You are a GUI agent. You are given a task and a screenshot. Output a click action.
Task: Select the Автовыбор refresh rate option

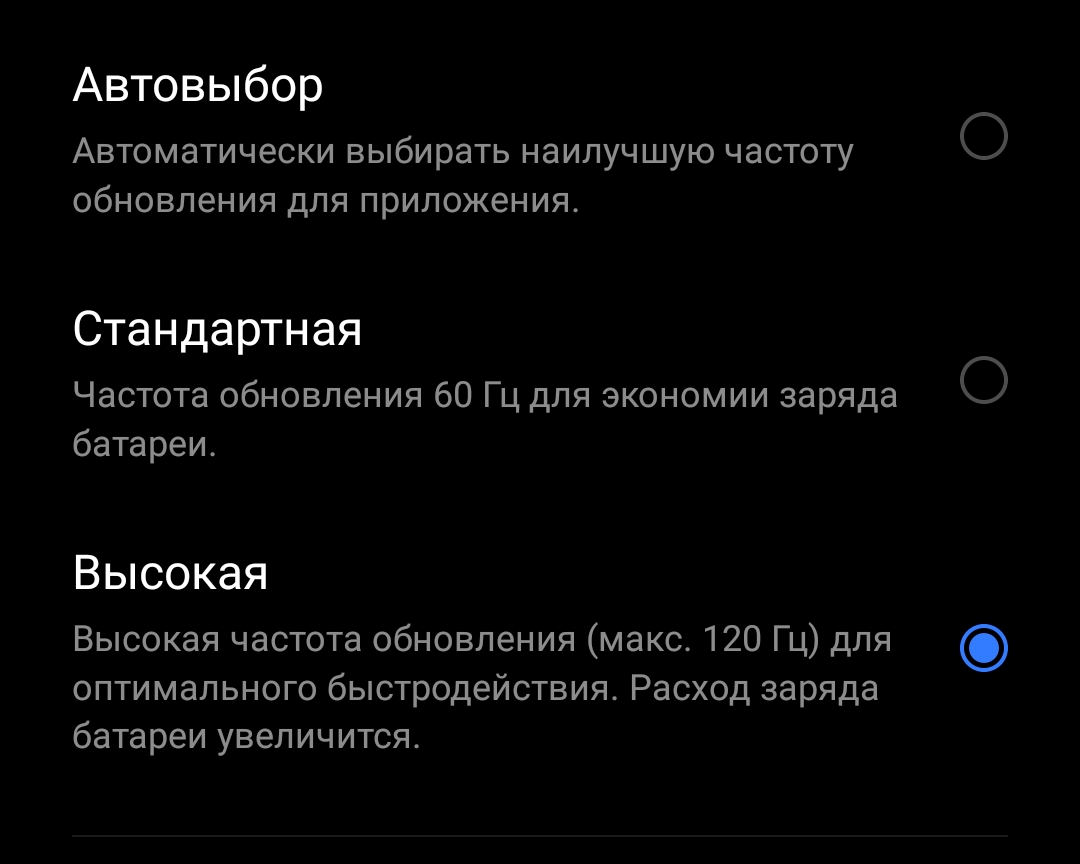[983, 136]
